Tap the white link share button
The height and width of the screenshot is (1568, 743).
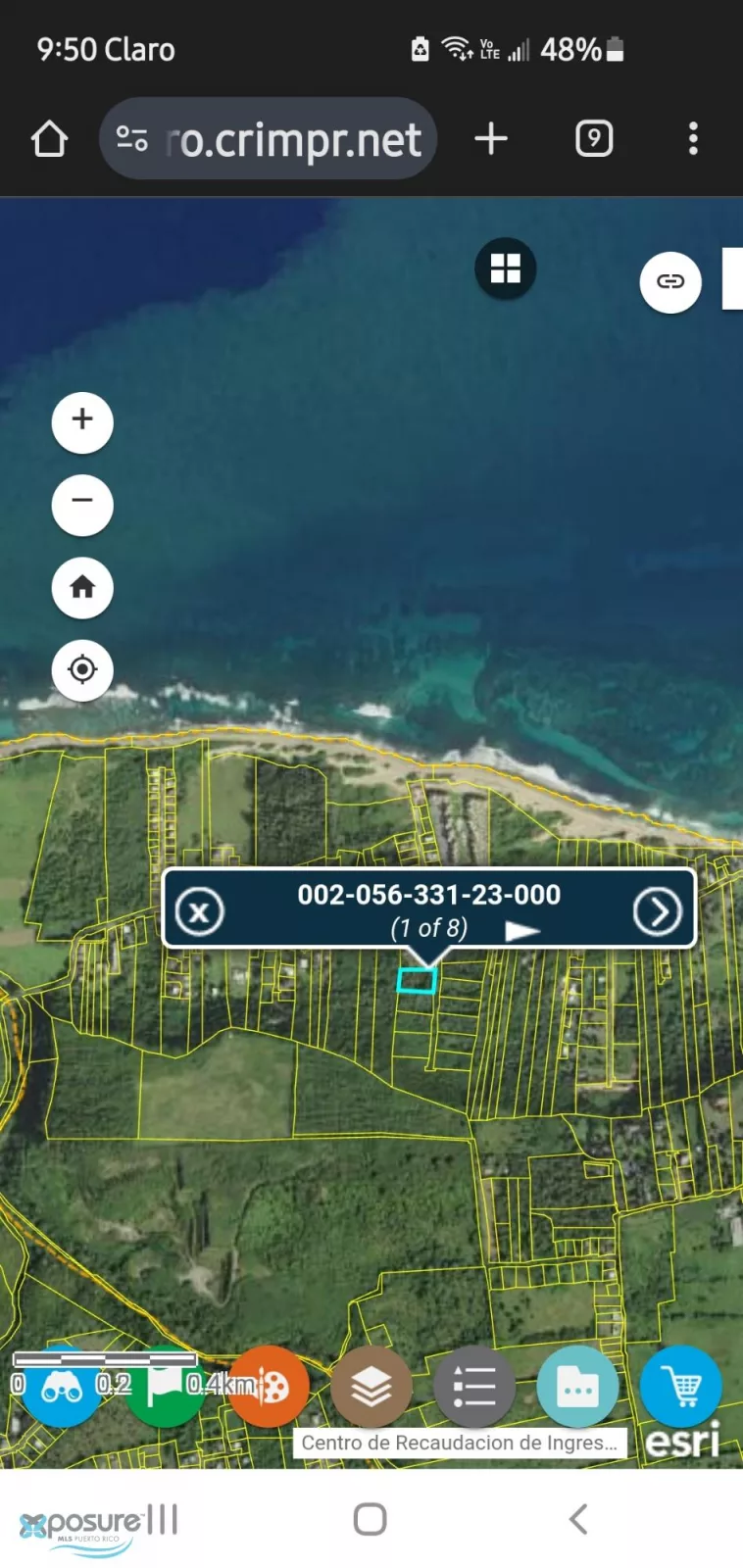(x=670, y=282)
